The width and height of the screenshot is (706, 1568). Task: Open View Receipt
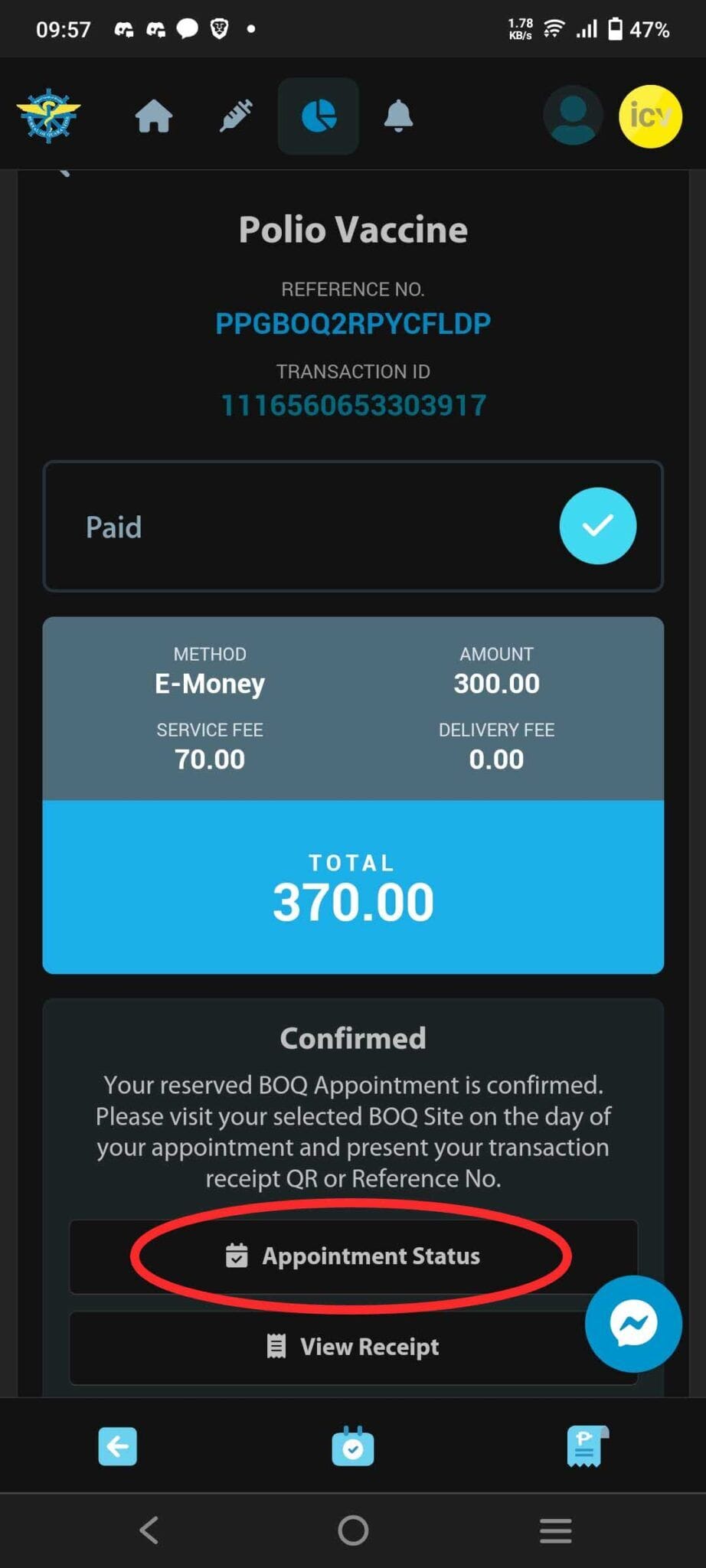click(x=353, y=1347)
